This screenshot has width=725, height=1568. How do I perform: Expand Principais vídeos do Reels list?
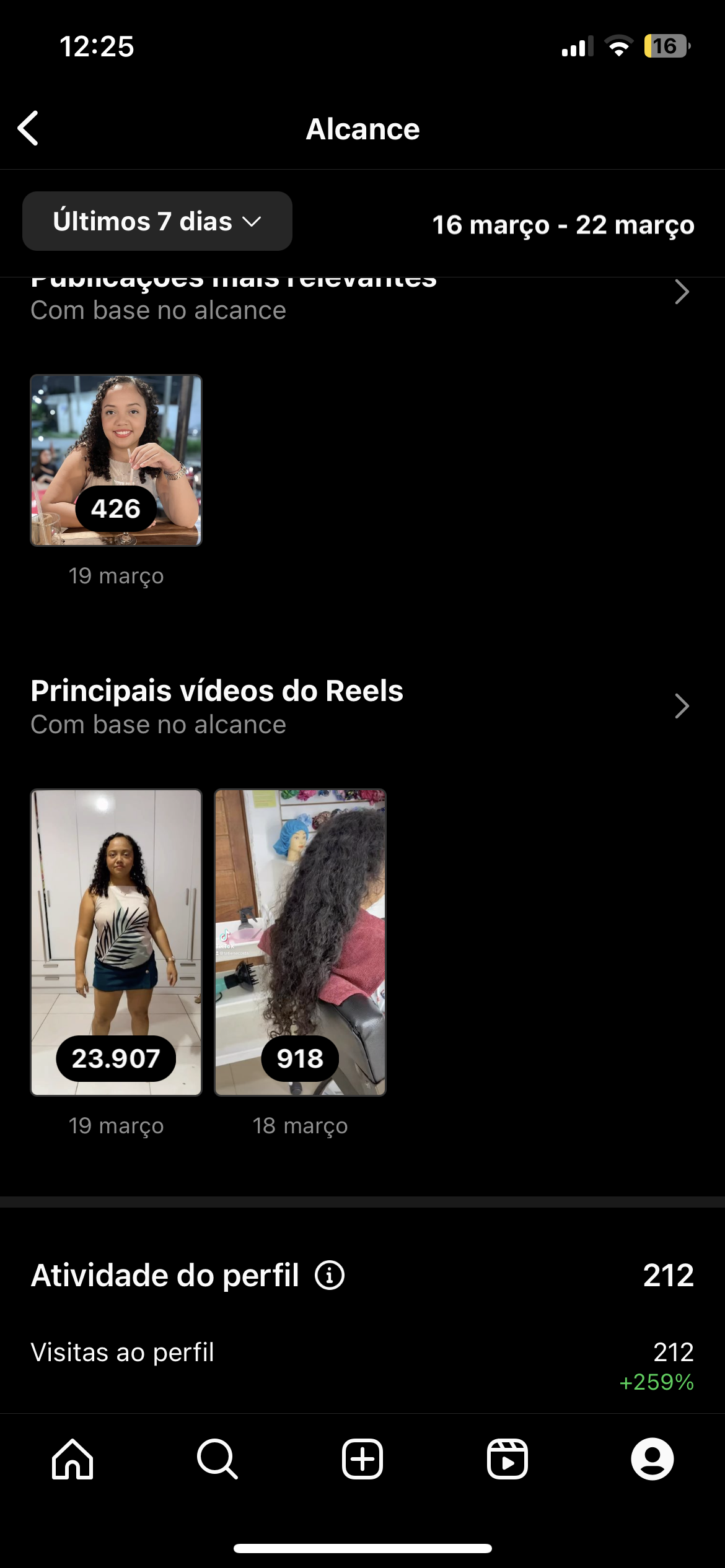click(x=681, y=706)
